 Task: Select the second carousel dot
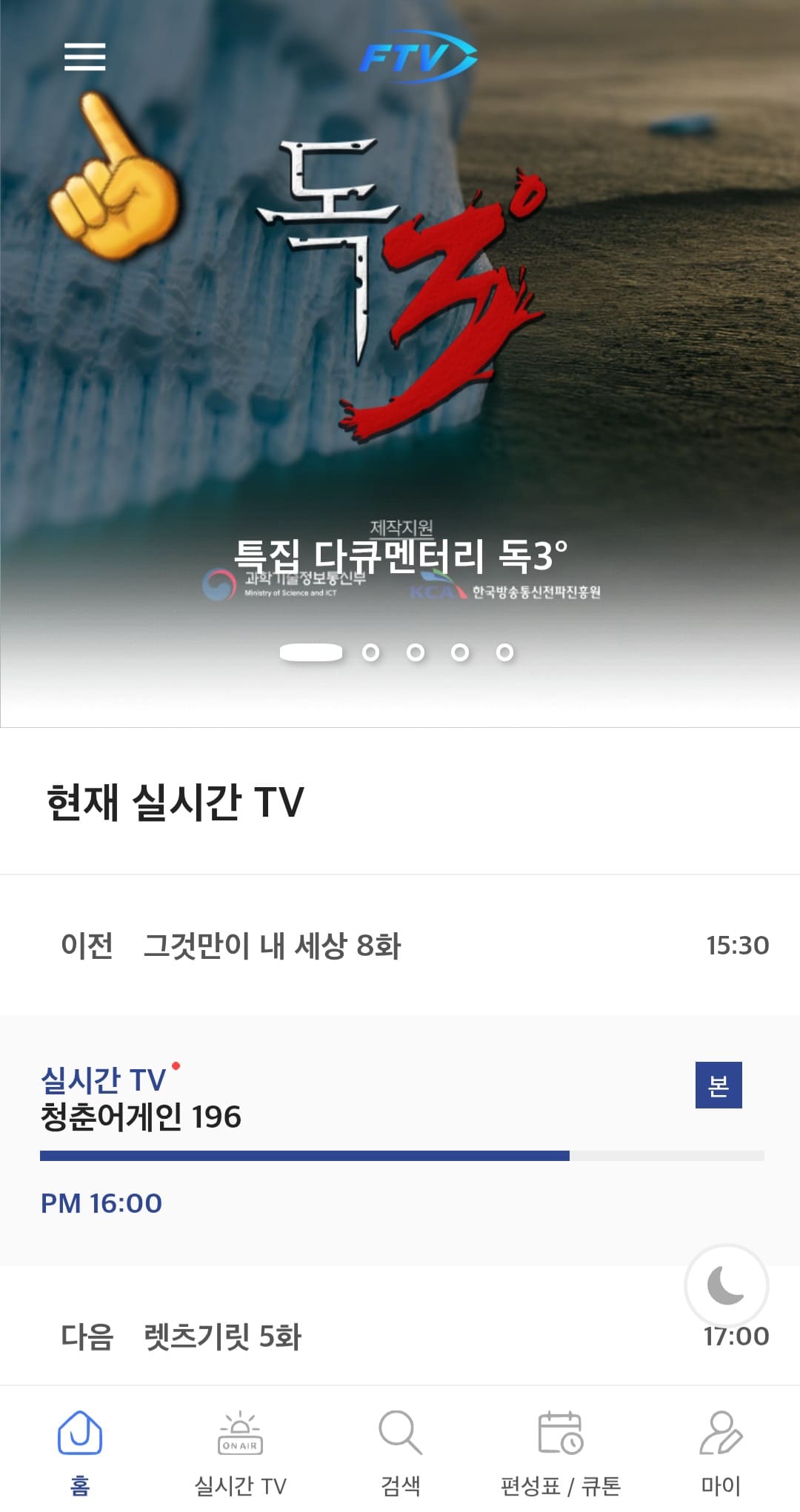pos(371,653)
